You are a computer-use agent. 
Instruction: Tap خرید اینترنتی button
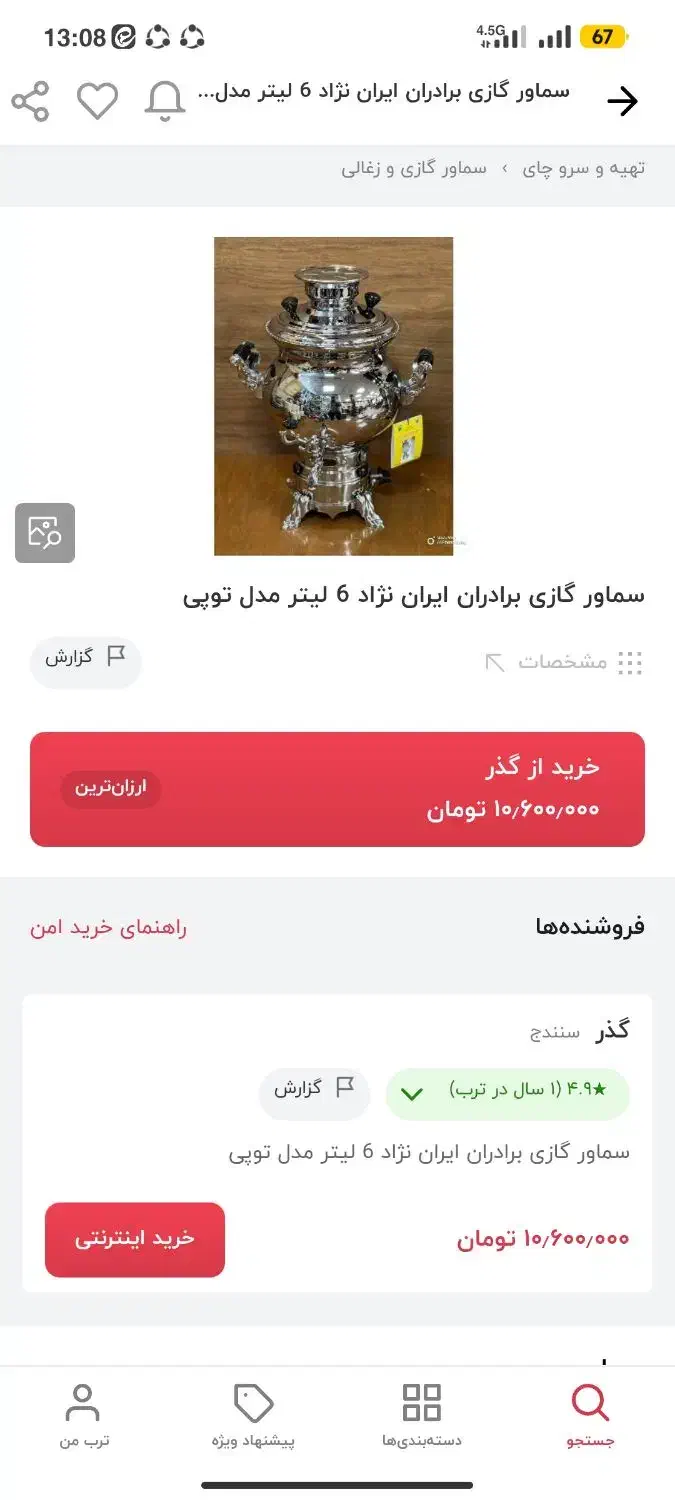coord(135,1239)
